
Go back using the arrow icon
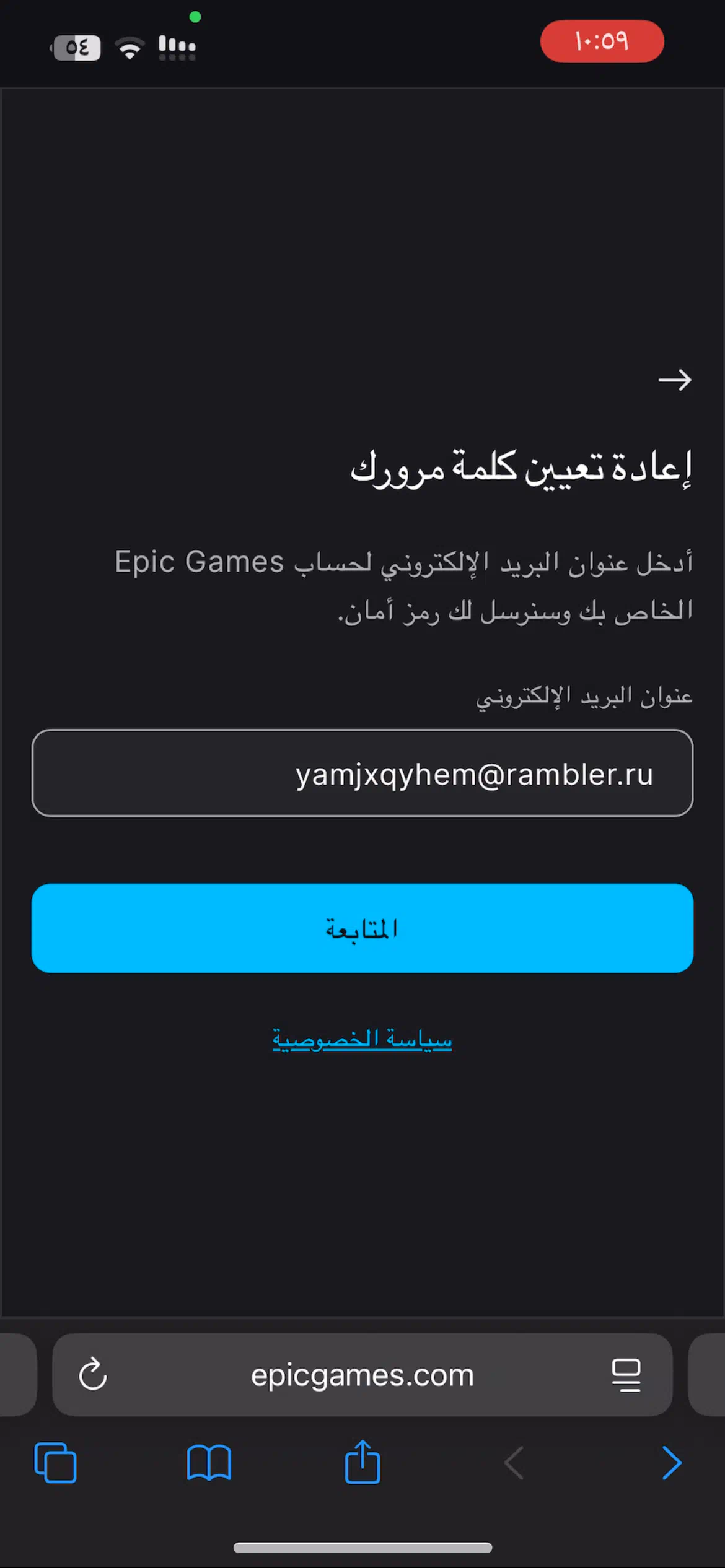pyautogui.click(x=675, y=380)
